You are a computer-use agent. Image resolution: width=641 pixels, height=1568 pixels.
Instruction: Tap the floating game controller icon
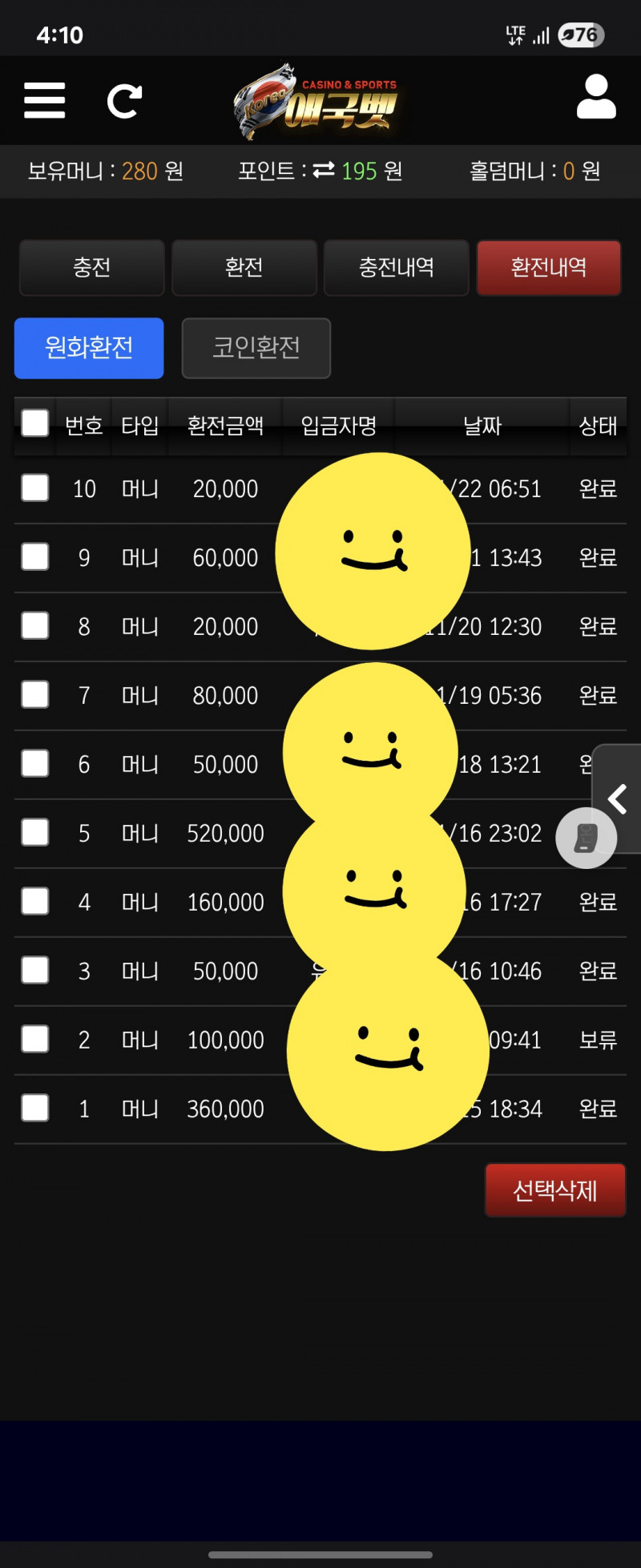point(586,838)
